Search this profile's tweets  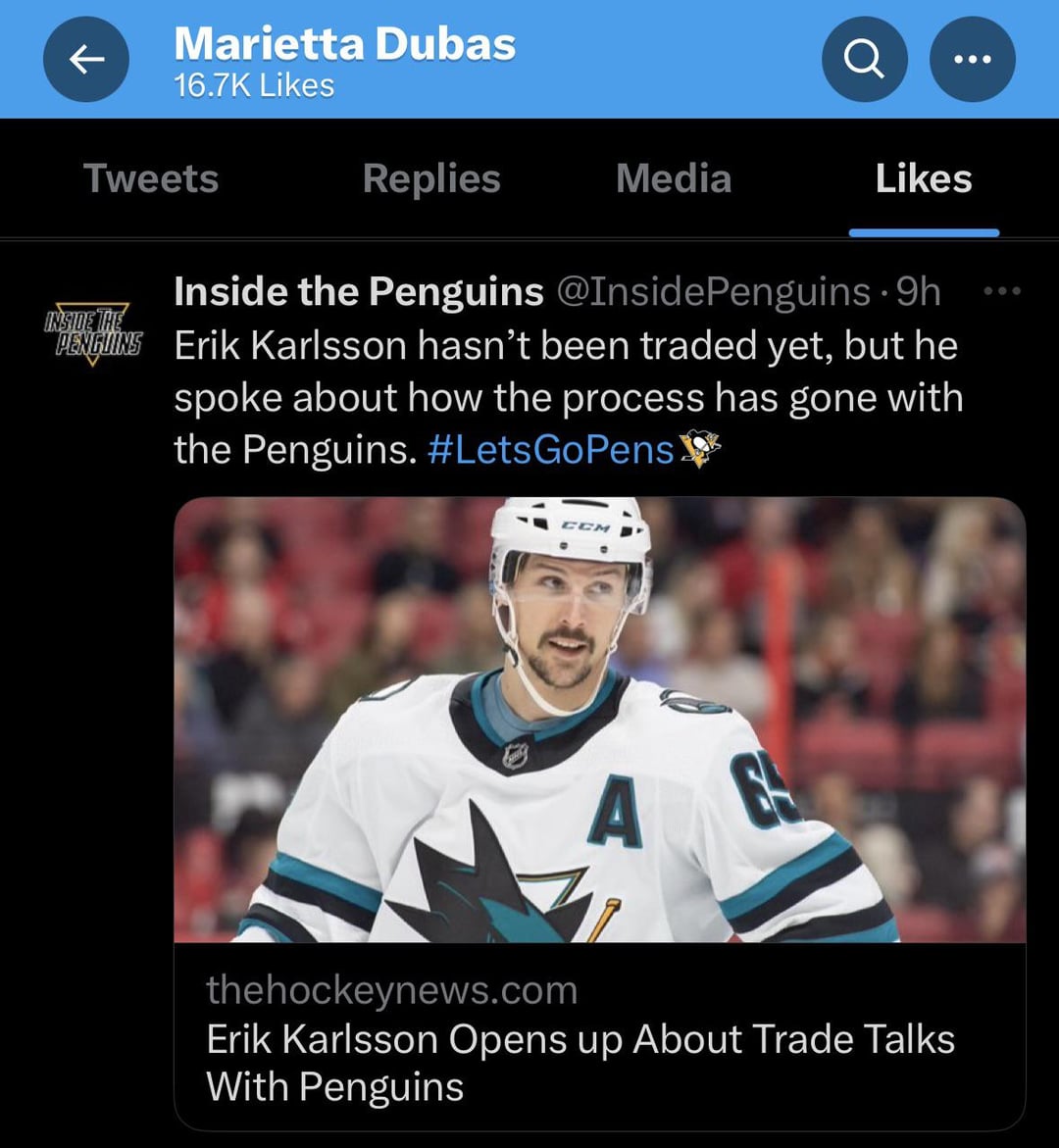click(864, 60)
